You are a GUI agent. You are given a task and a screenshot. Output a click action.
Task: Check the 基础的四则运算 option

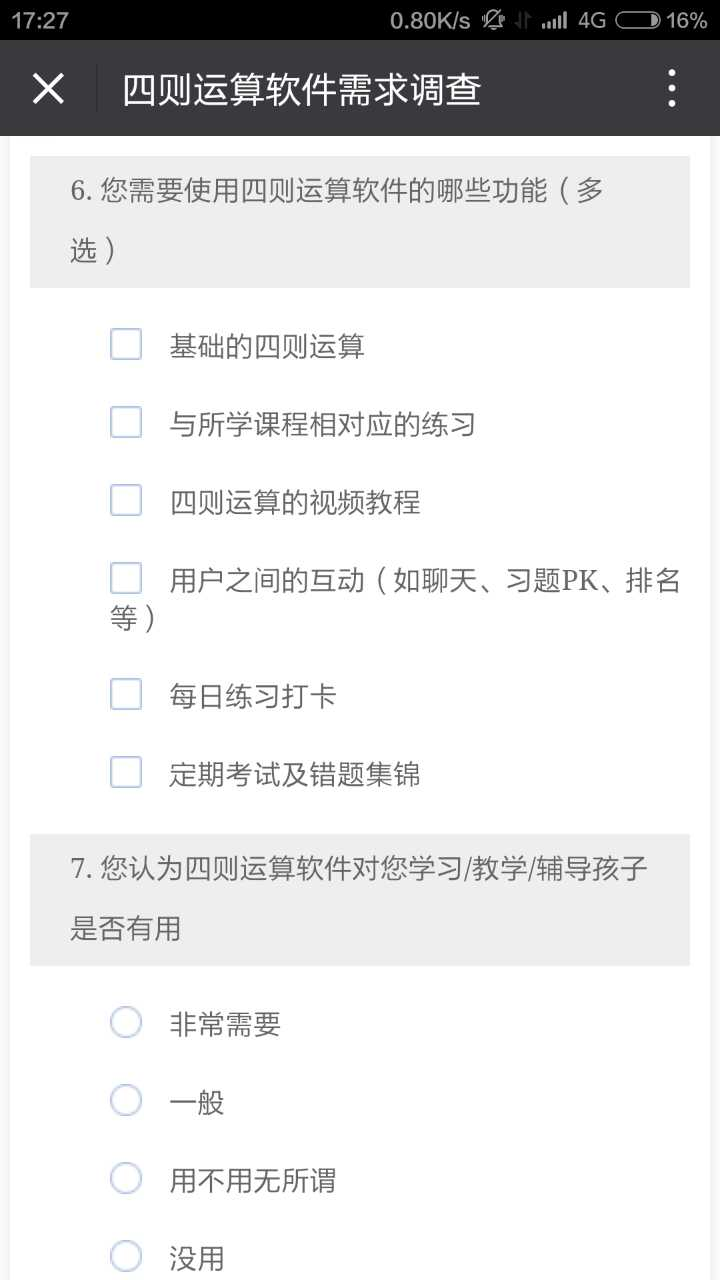point(126,345)
